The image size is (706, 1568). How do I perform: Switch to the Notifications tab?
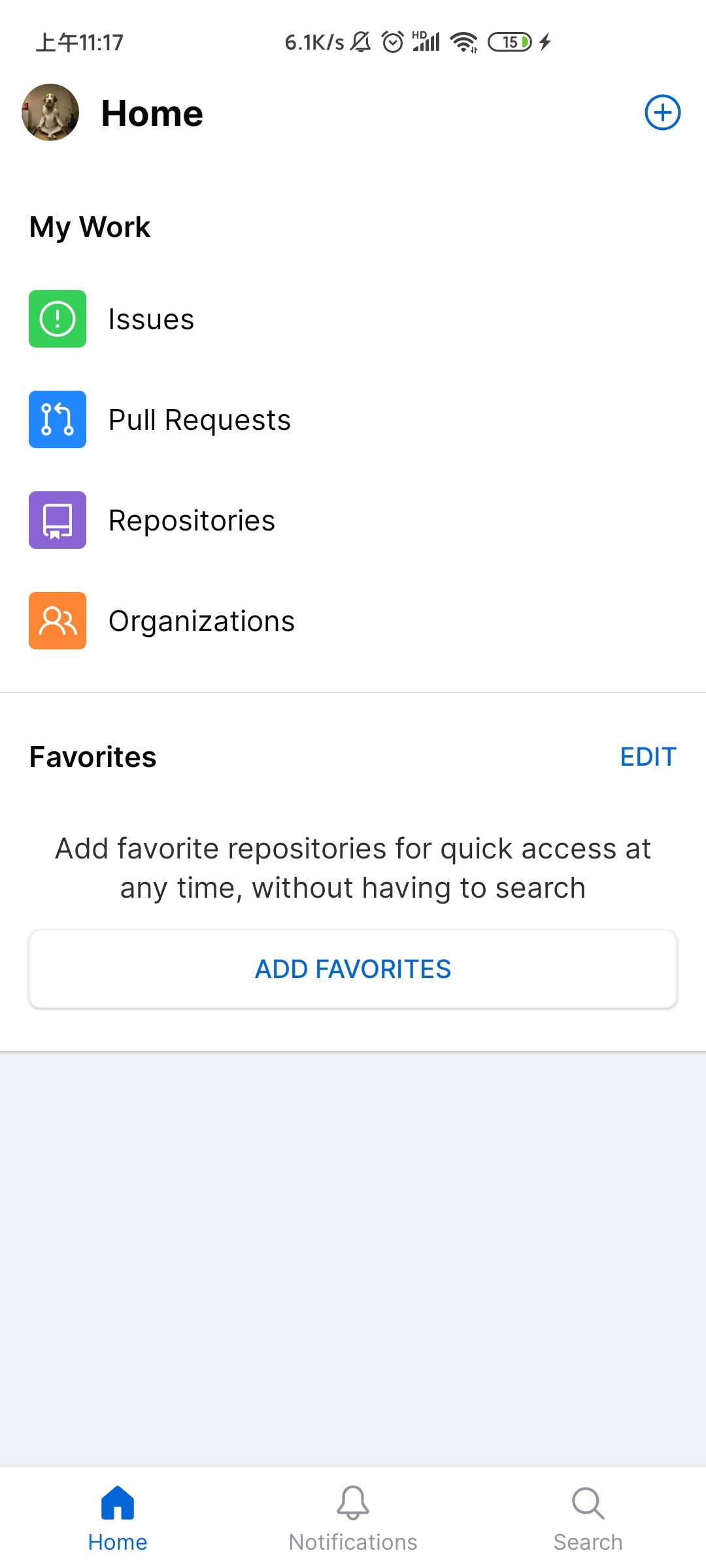[x=353, y=1518]
